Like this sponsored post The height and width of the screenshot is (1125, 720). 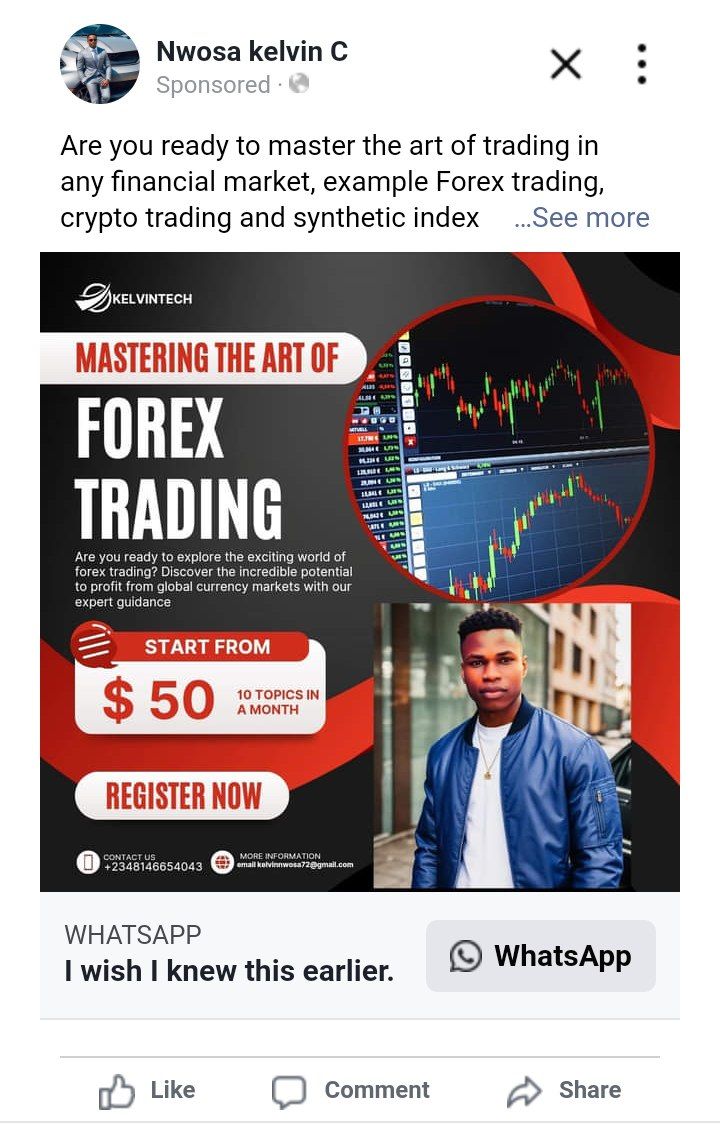(x=147, y=1090)
